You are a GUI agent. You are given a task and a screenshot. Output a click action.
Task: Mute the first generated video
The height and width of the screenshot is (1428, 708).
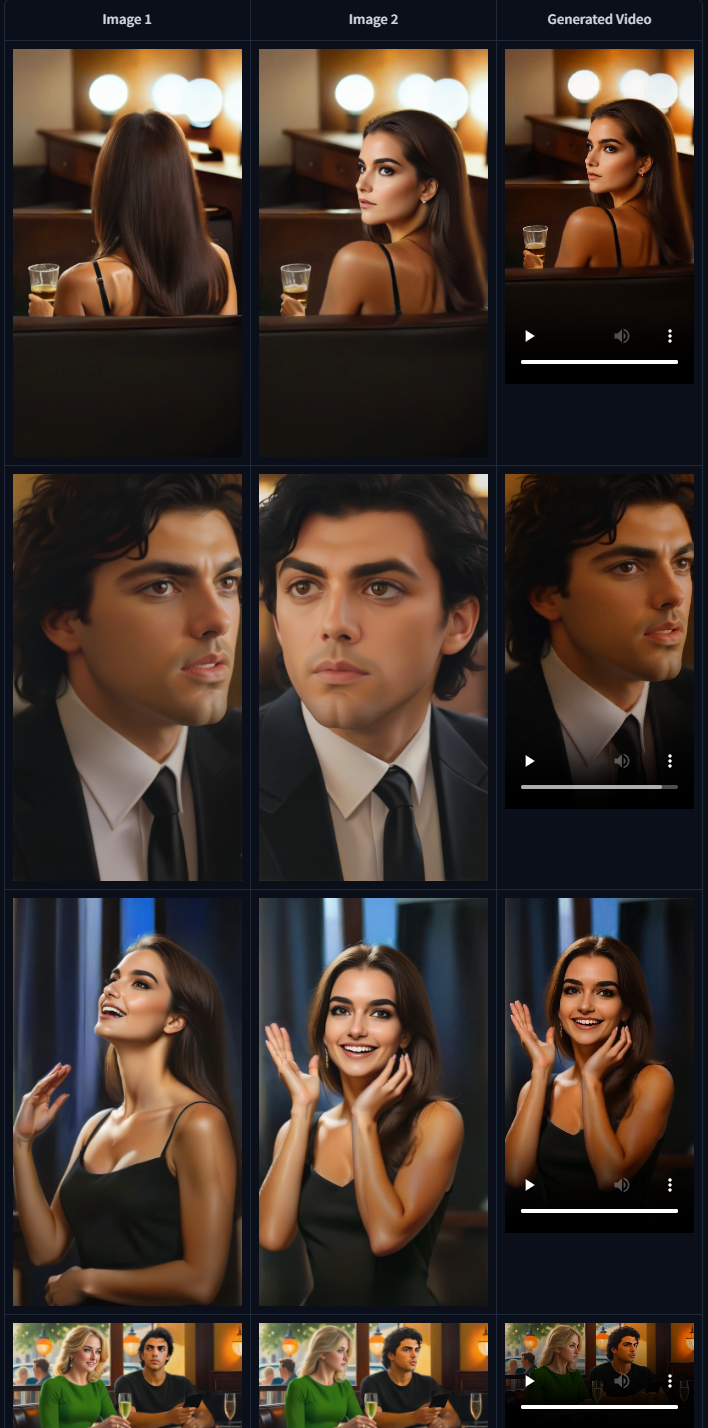(622, 336)
